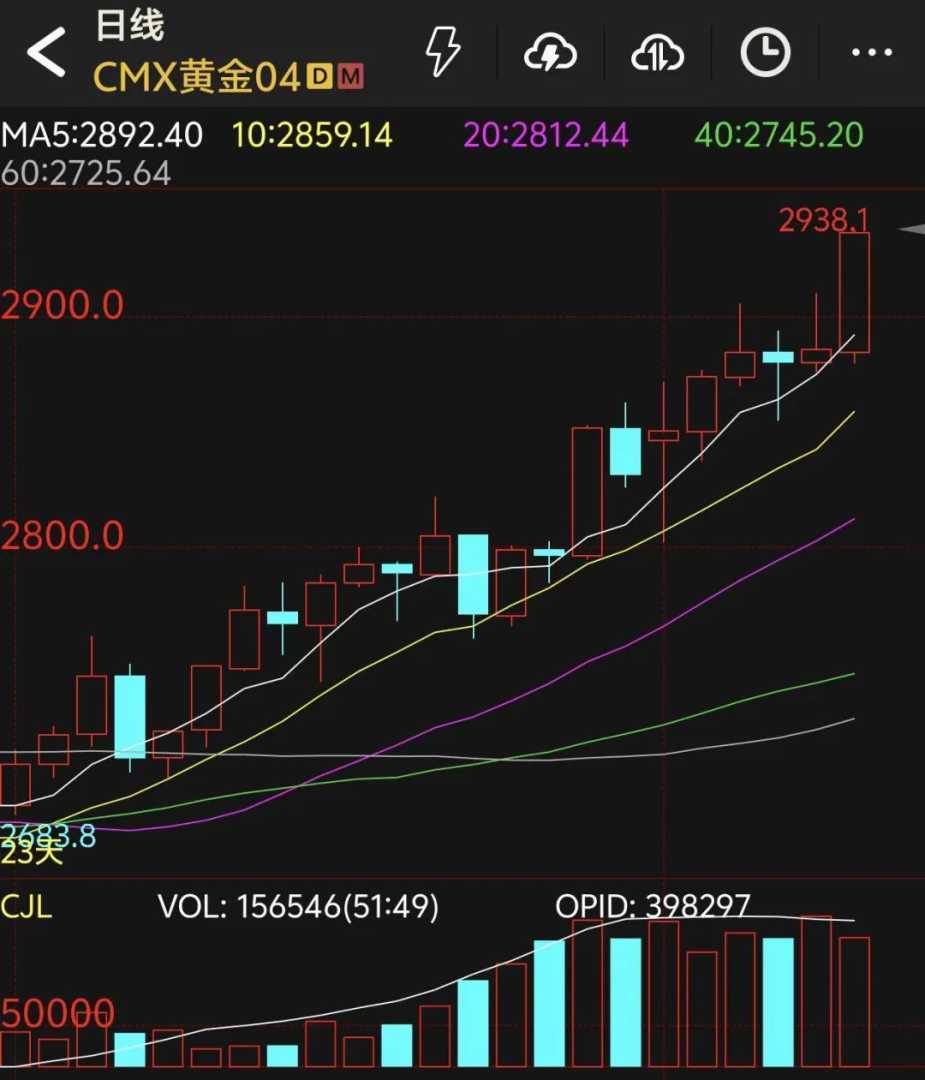925x1080 pixels.
Task: Go back from the gold chart
Action: point(46,52)
